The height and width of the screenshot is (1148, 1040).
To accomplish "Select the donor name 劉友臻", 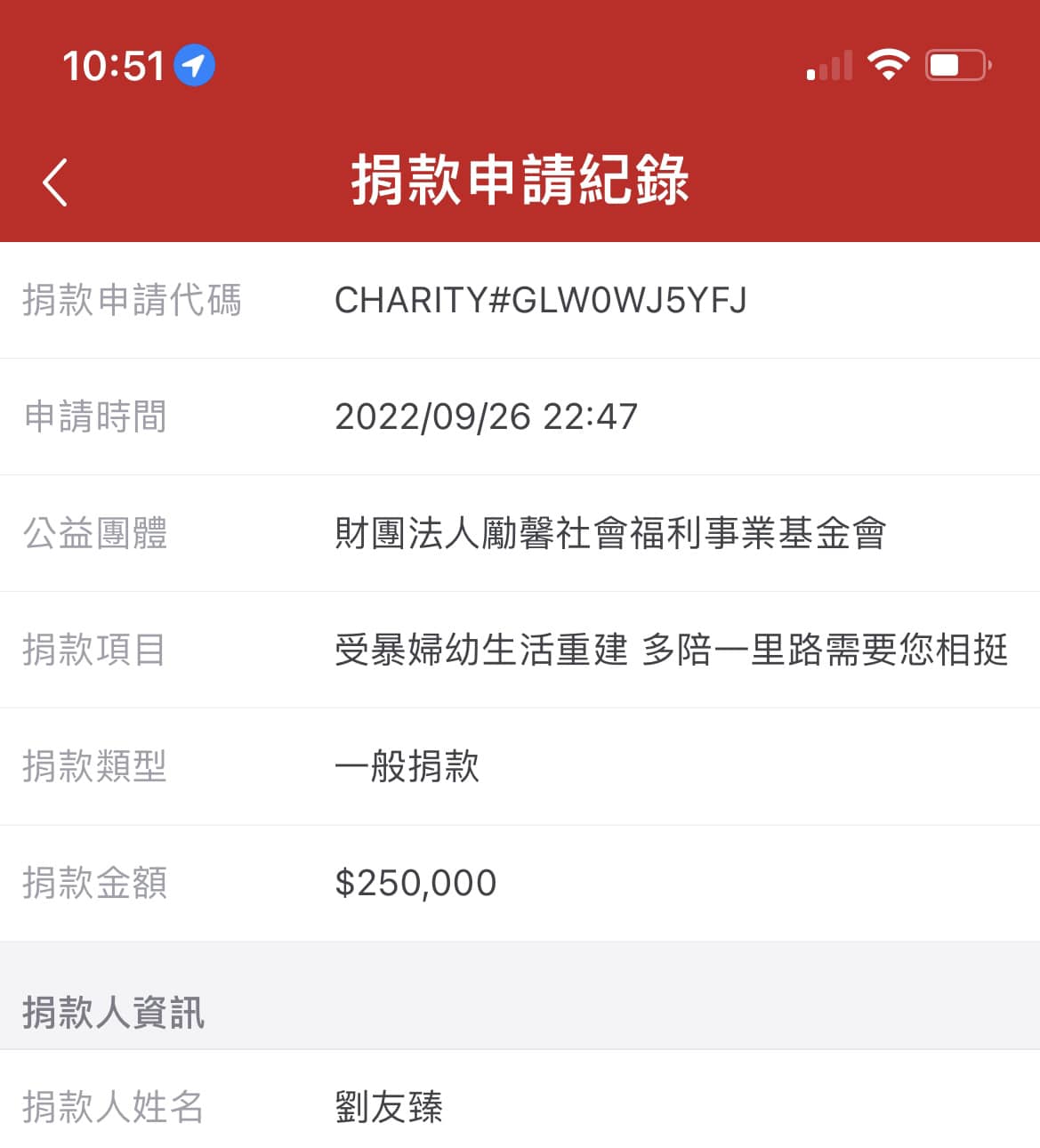I will 389,1107.
